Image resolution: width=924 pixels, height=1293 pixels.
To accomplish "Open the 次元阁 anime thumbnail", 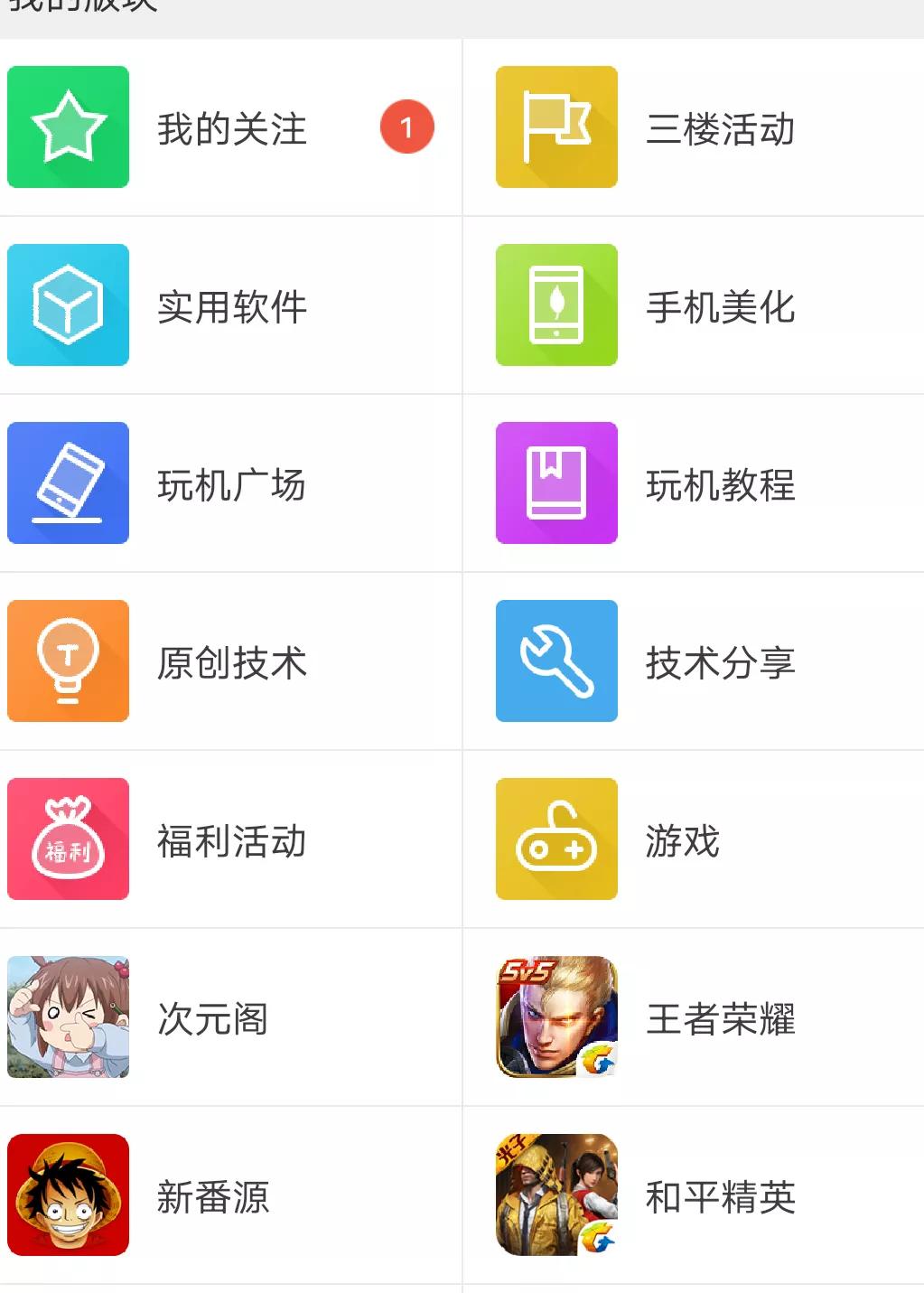I will tap(68, 1018).
